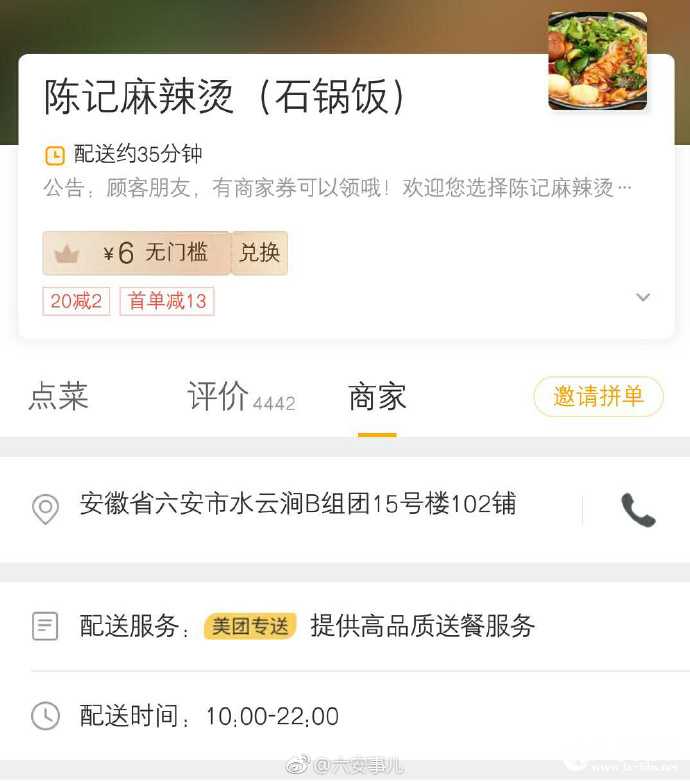Screen dimensions: 690x781
Task: Open the restaurant's food photo thumbnail
Action: click(597, 61)
